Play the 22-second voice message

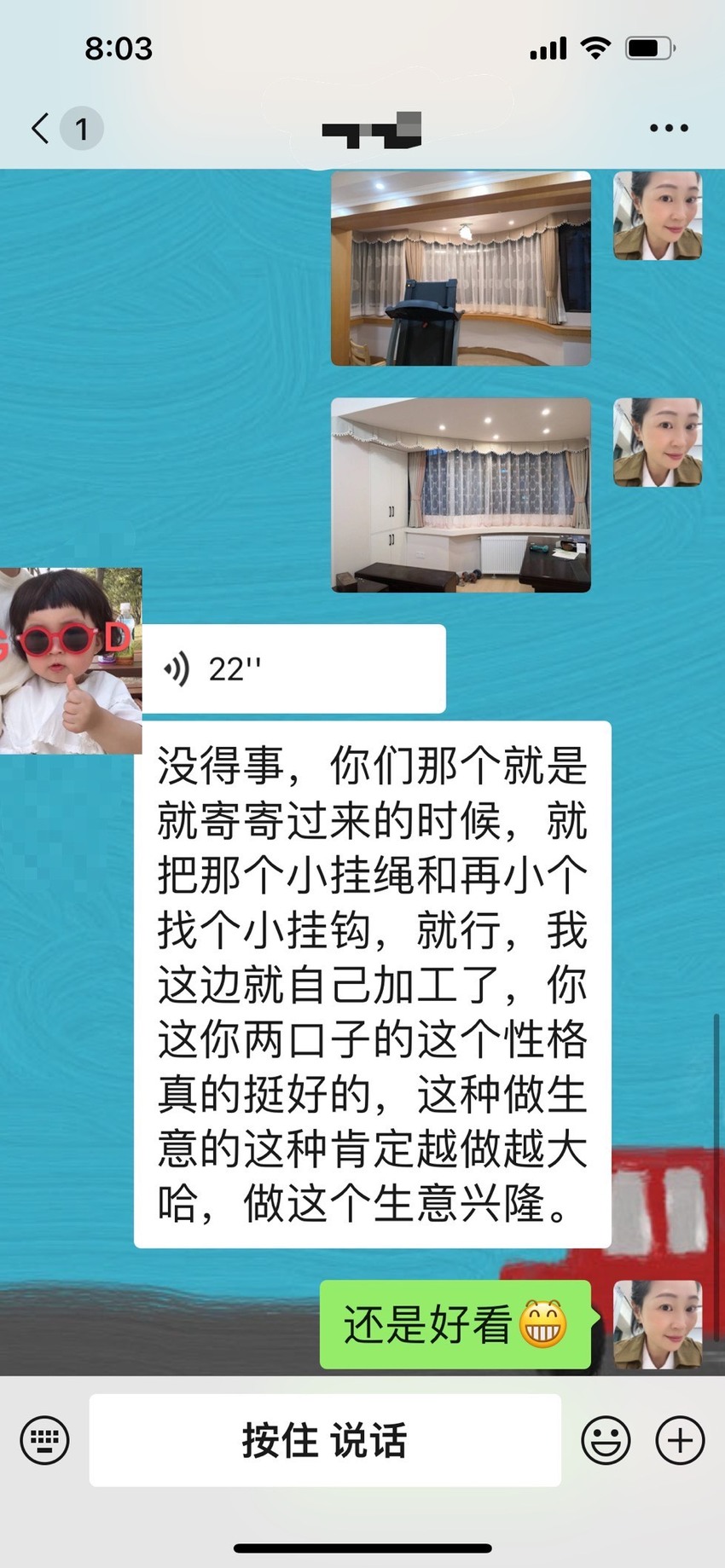pos(293,669)
